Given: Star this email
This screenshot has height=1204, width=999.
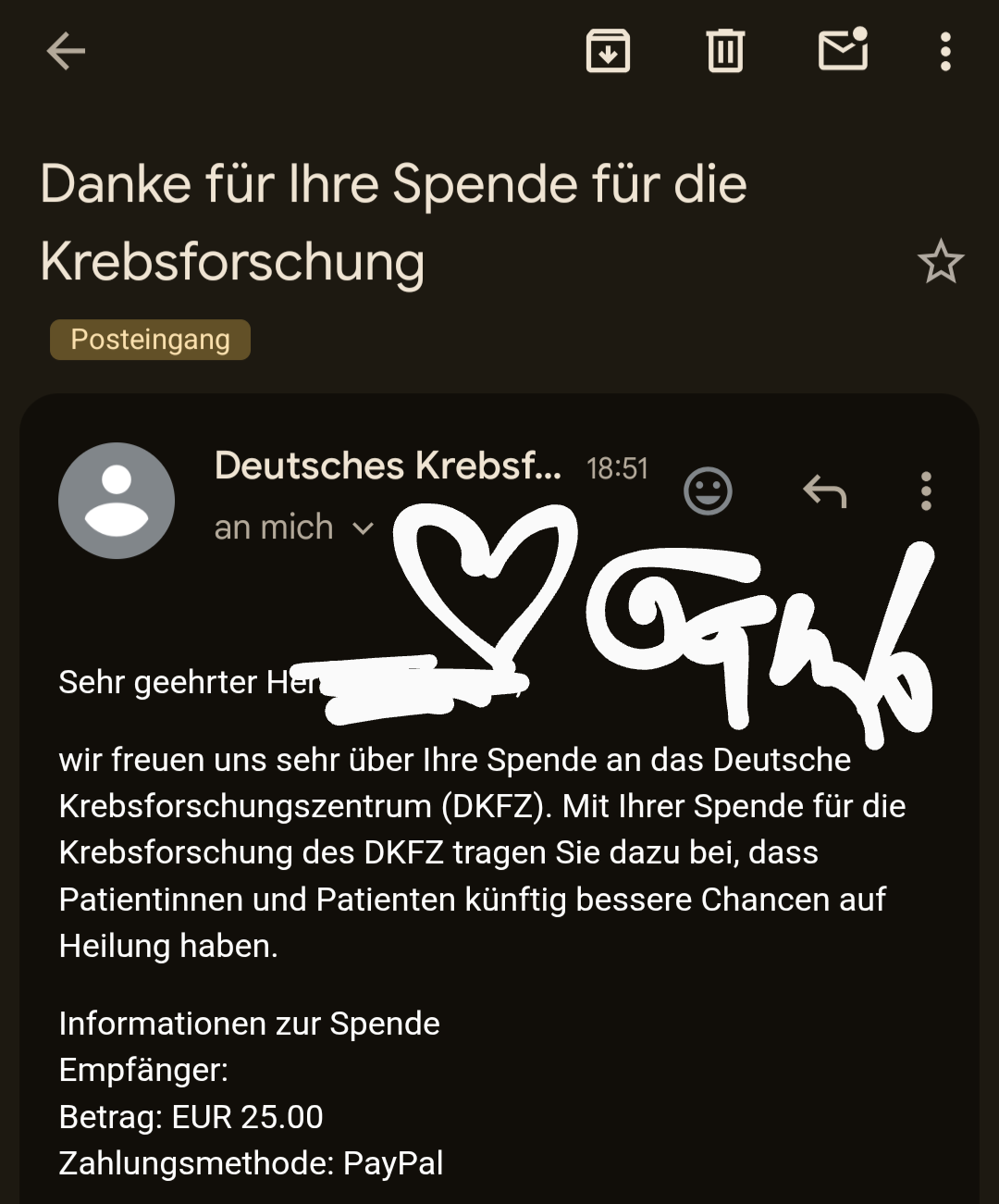Looking at the screenshot, I should (940, 262).
